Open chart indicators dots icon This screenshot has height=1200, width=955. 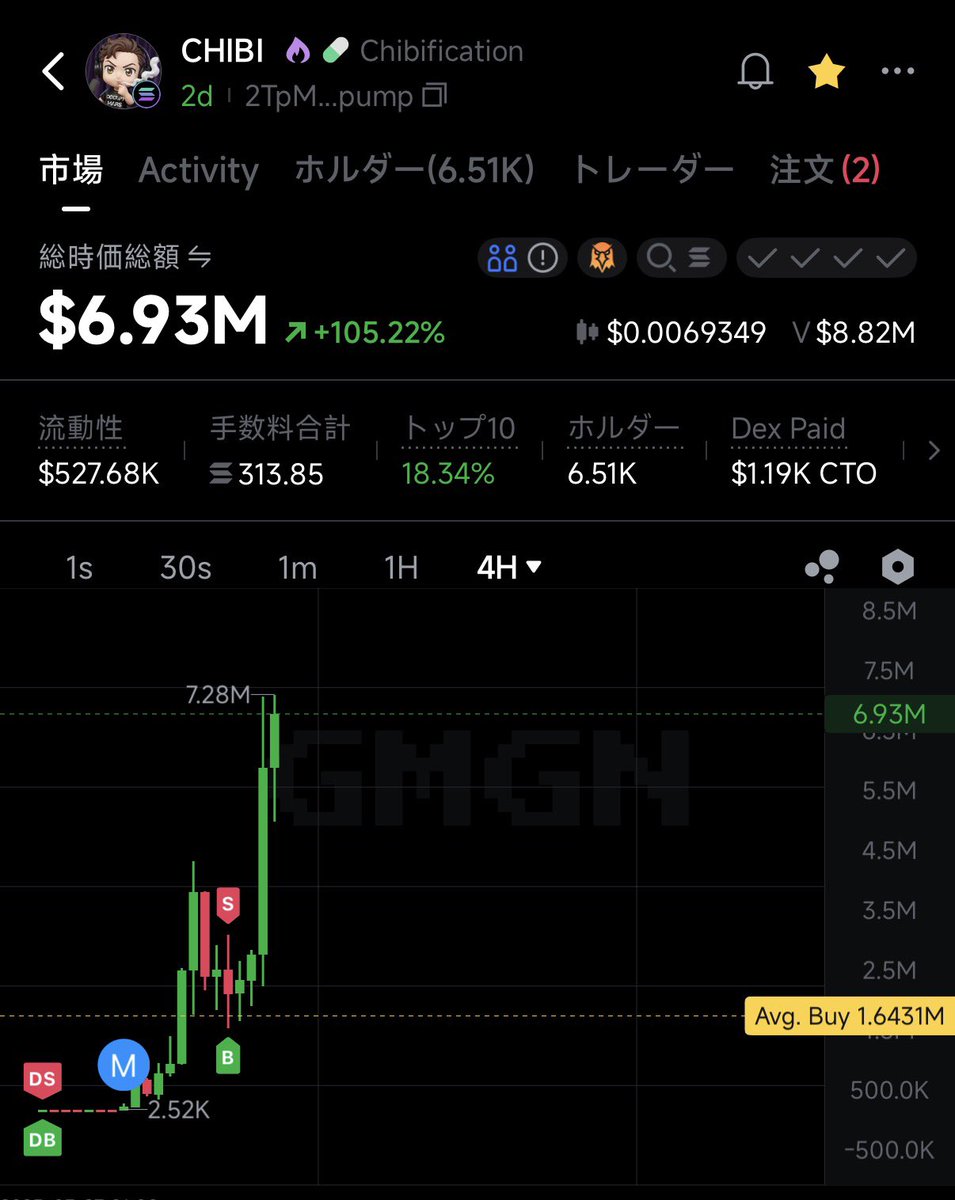coord(822,568)
